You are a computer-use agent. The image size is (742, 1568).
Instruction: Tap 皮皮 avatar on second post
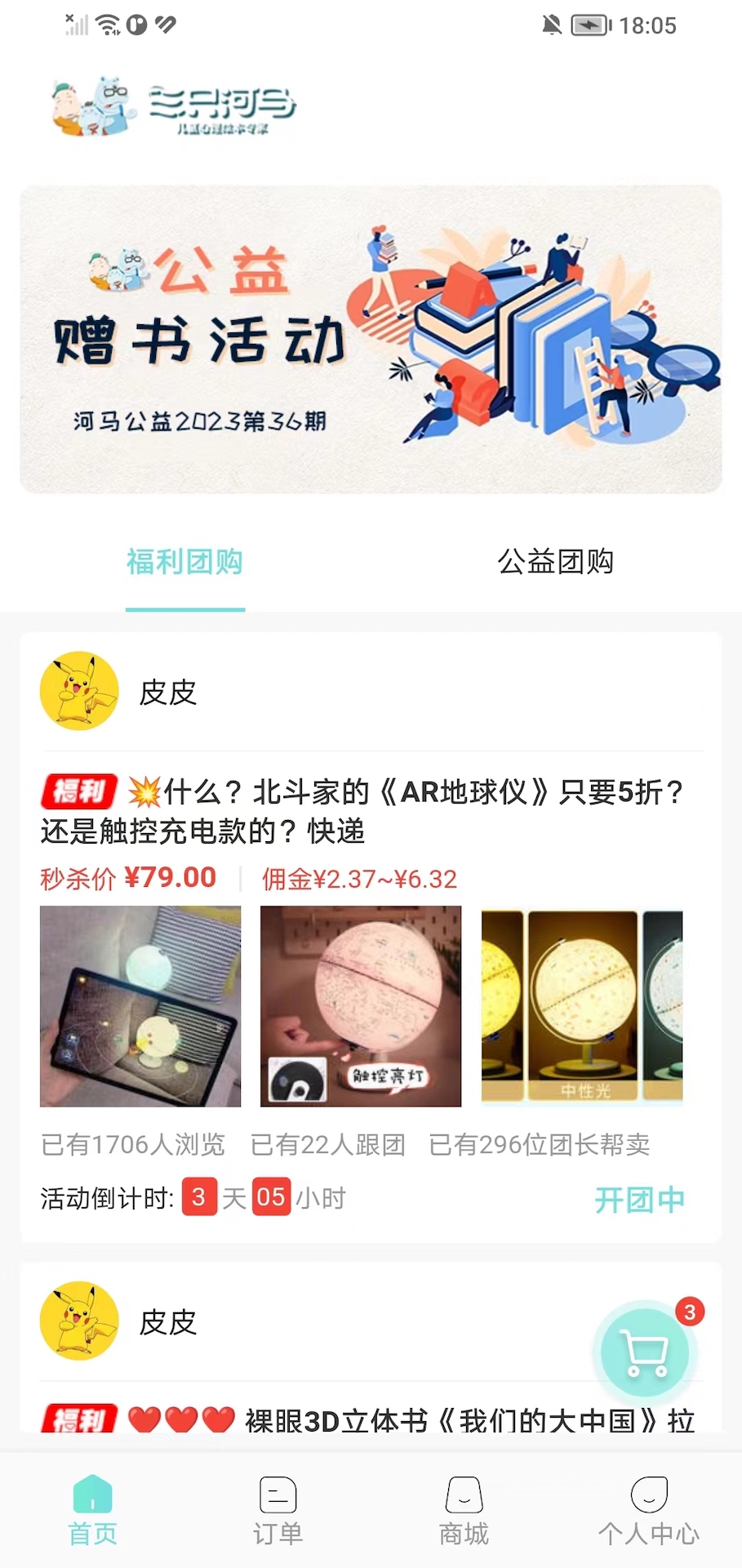click(79, 1321)
